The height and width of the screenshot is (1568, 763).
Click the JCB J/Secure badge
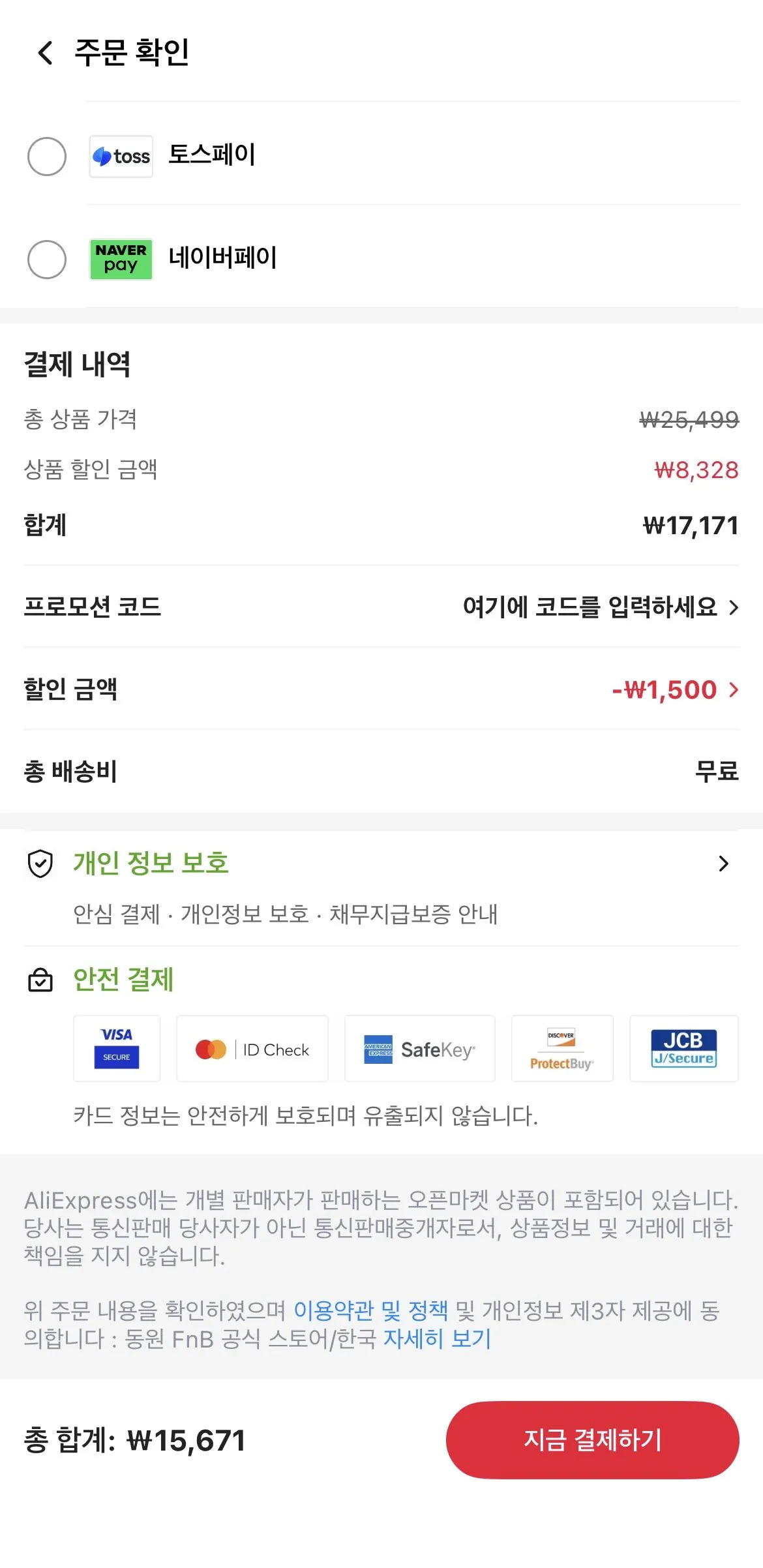tap(683, 1047)
